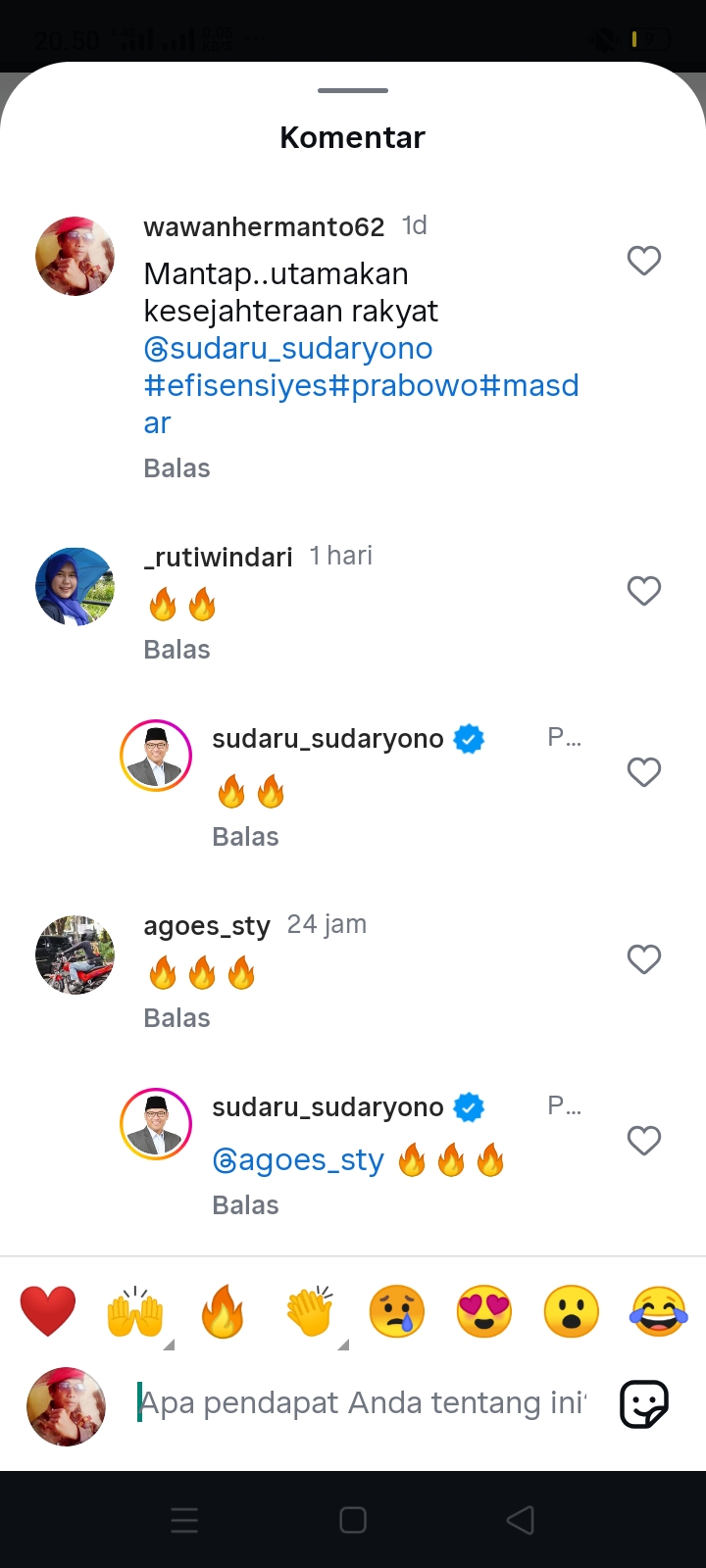Like _rutiwindari's fire emoji comment
Image resolution: width=706 pixels, height=1568 pixels.
coord(644,591)
